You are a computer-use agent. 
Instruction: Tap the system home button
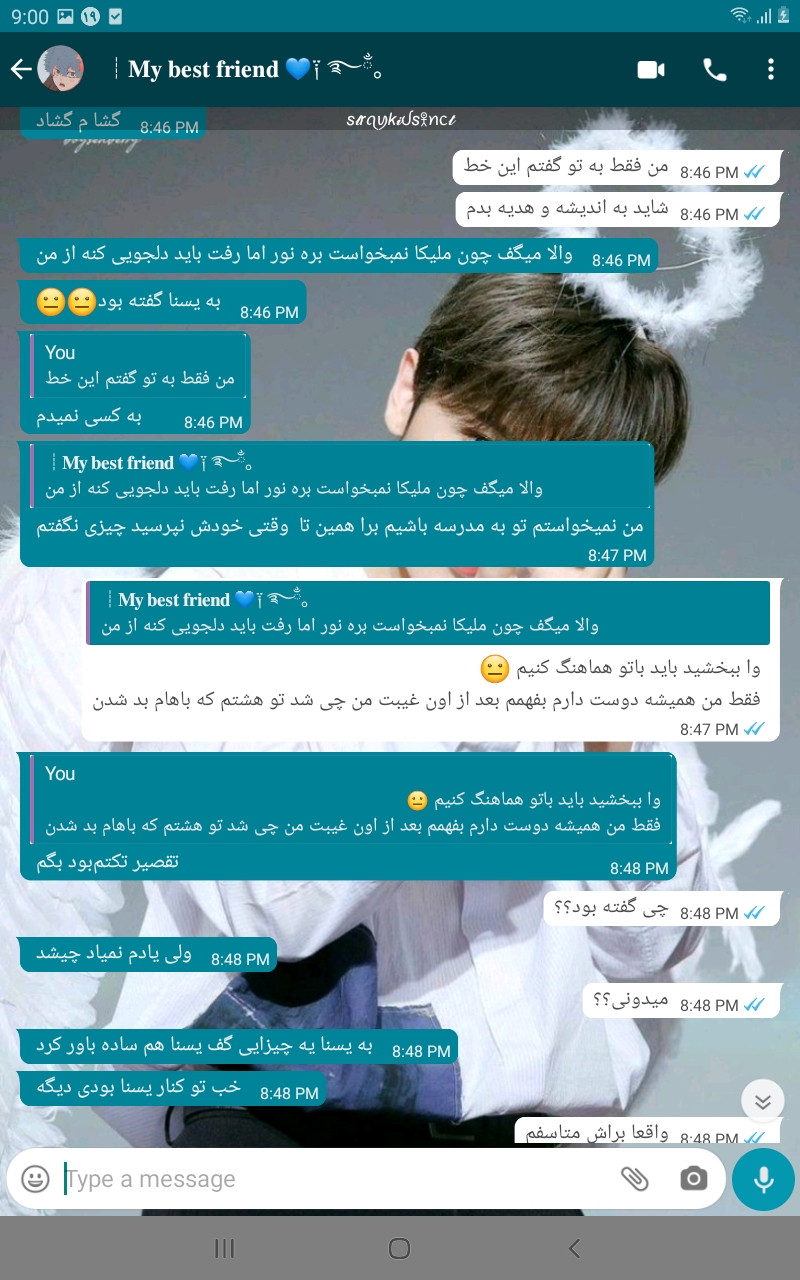point(399,1248)
